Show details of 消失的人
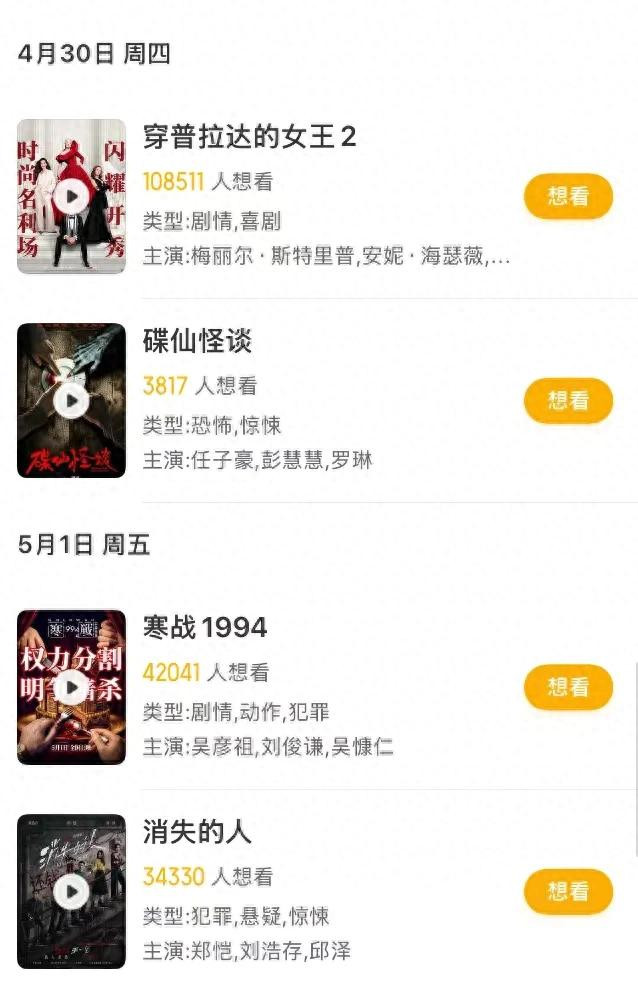 pyautogui.click(x=197, y=831)
